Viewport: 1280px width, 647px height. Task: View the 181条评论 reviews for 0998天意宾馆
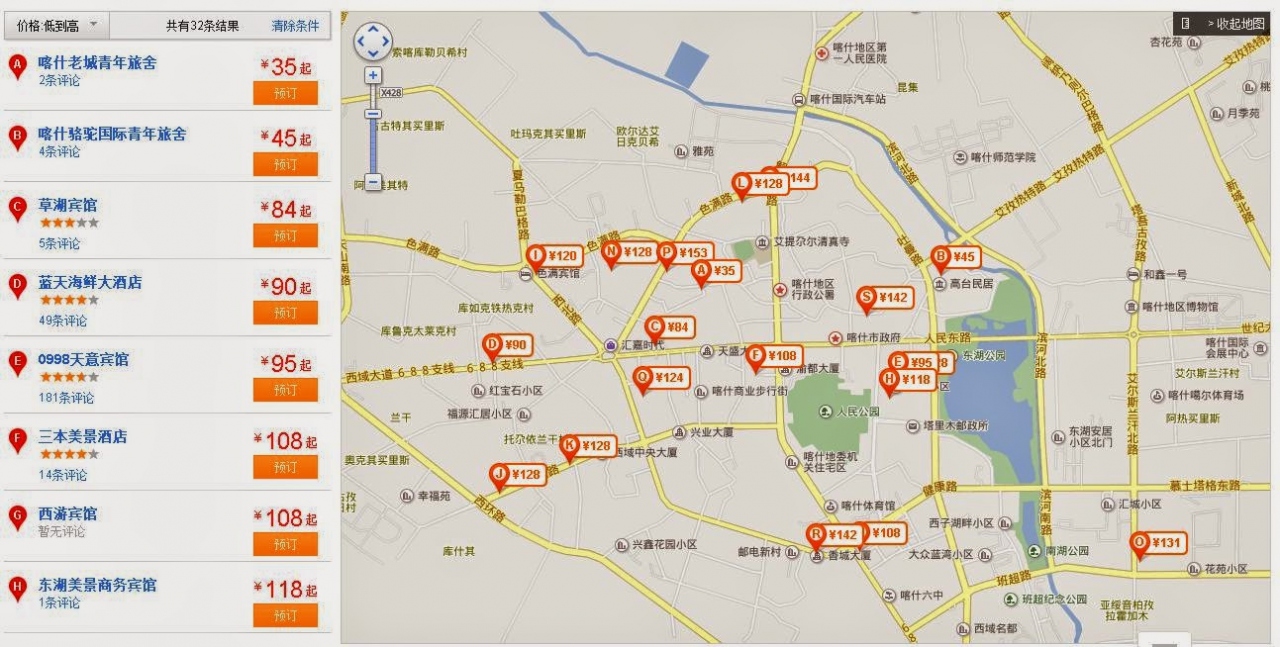[x=66, y=398]
